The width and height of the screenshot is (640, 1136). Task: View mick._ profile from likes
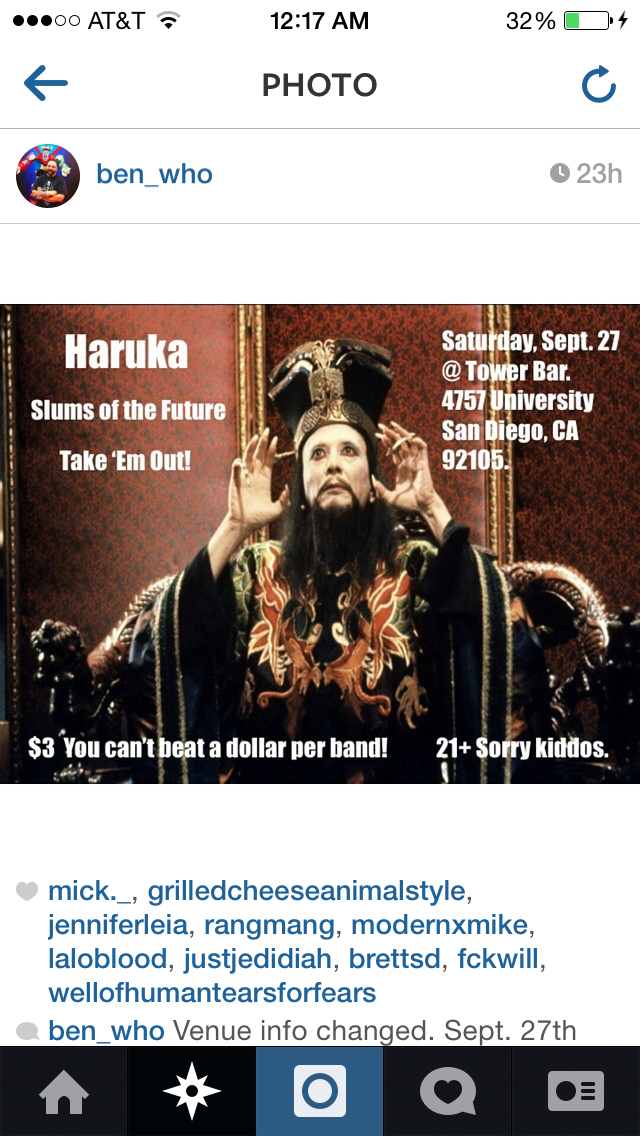(x=93, y=890)
